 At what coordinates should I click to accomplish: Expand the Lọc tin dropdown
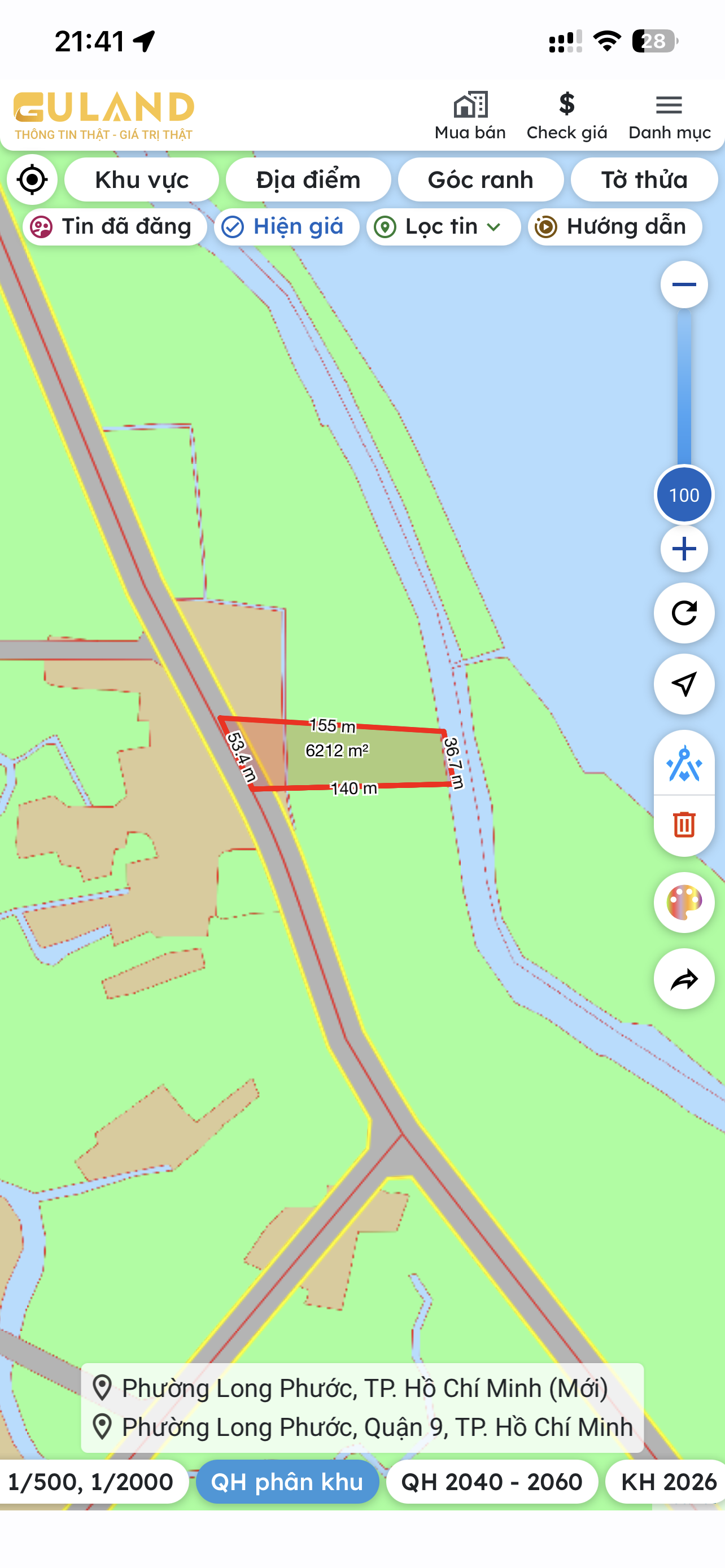(x=443, y=227)
